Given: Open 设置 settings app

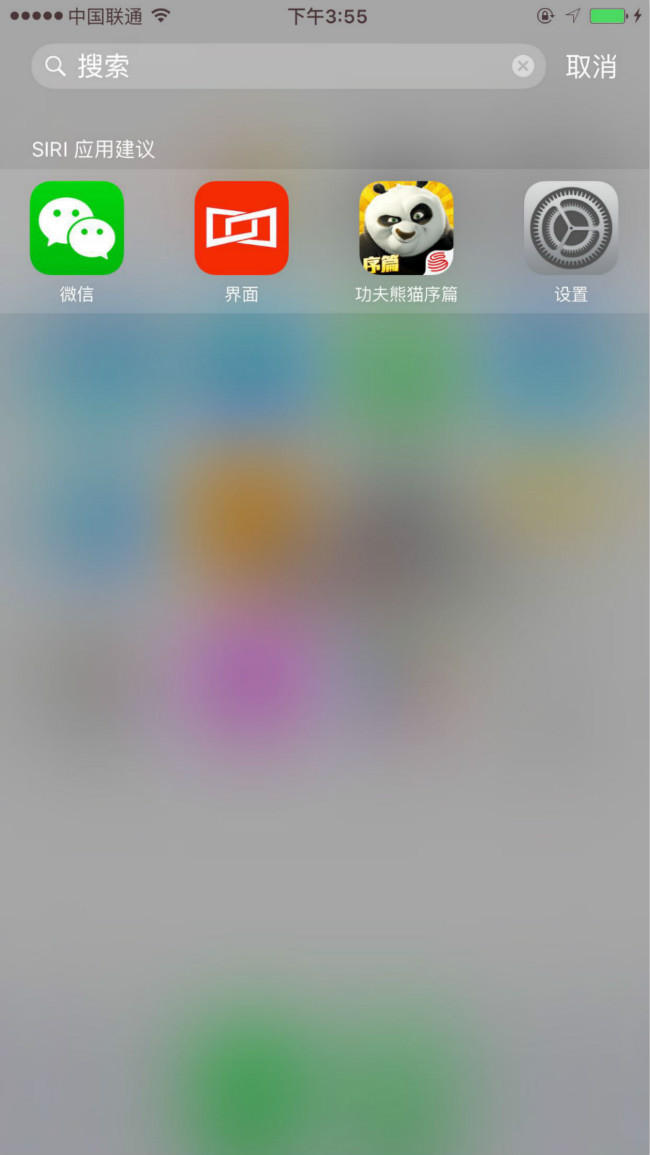Looking at the screenshot, I should pyautogui.click(x=571, y=228).
